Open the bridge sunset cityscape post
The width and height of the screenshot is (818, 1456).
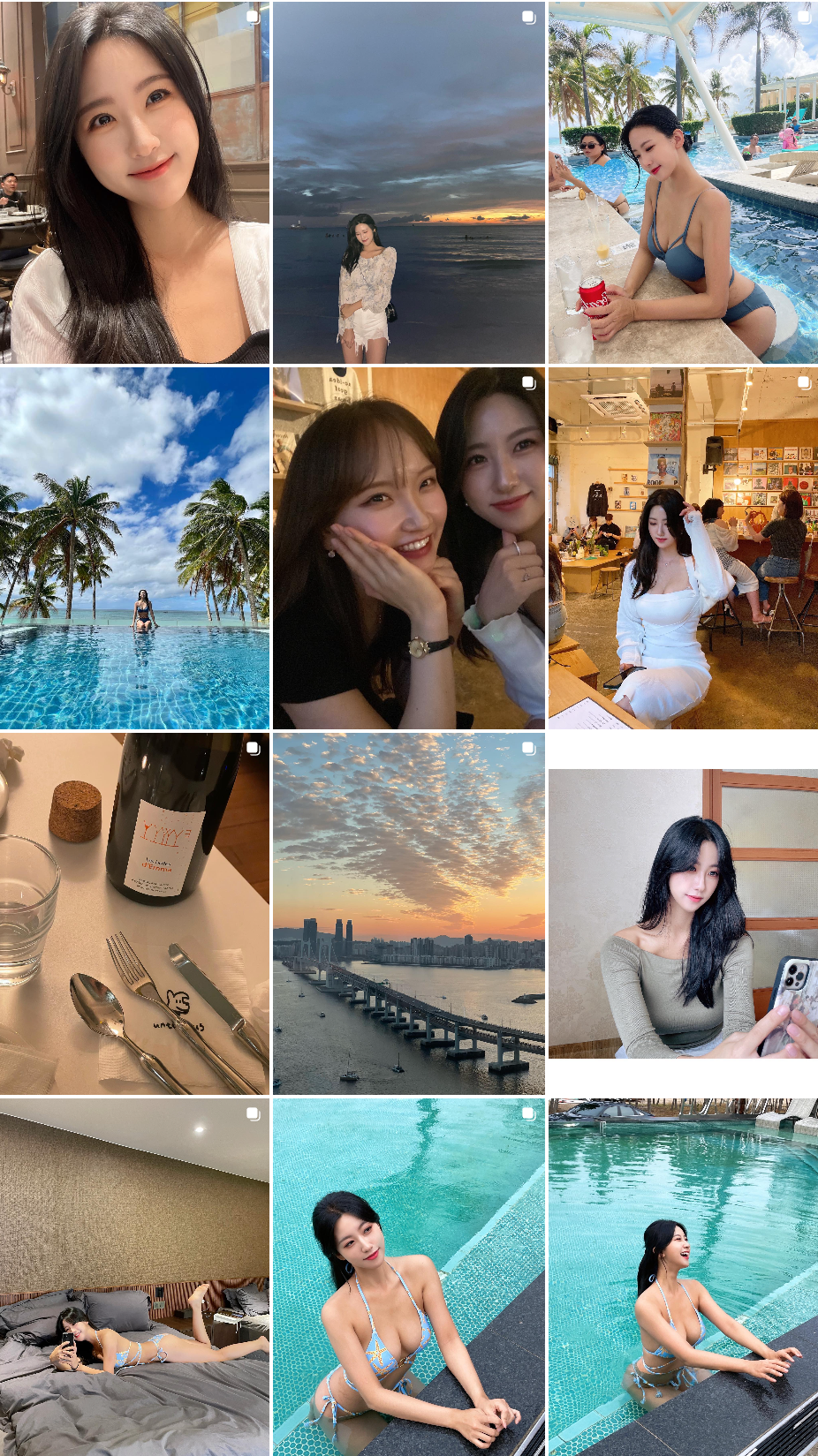pos(408,914)
